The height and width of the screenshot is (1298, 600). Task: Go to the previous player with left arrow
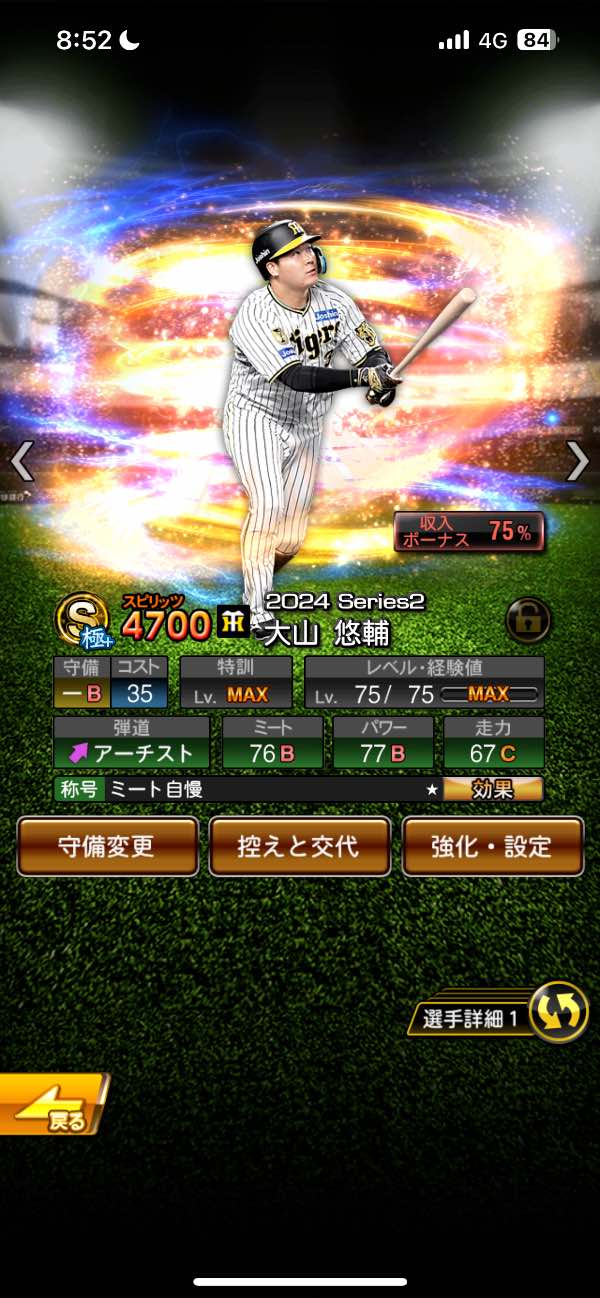pyautogui.click(x=22, y=462)
